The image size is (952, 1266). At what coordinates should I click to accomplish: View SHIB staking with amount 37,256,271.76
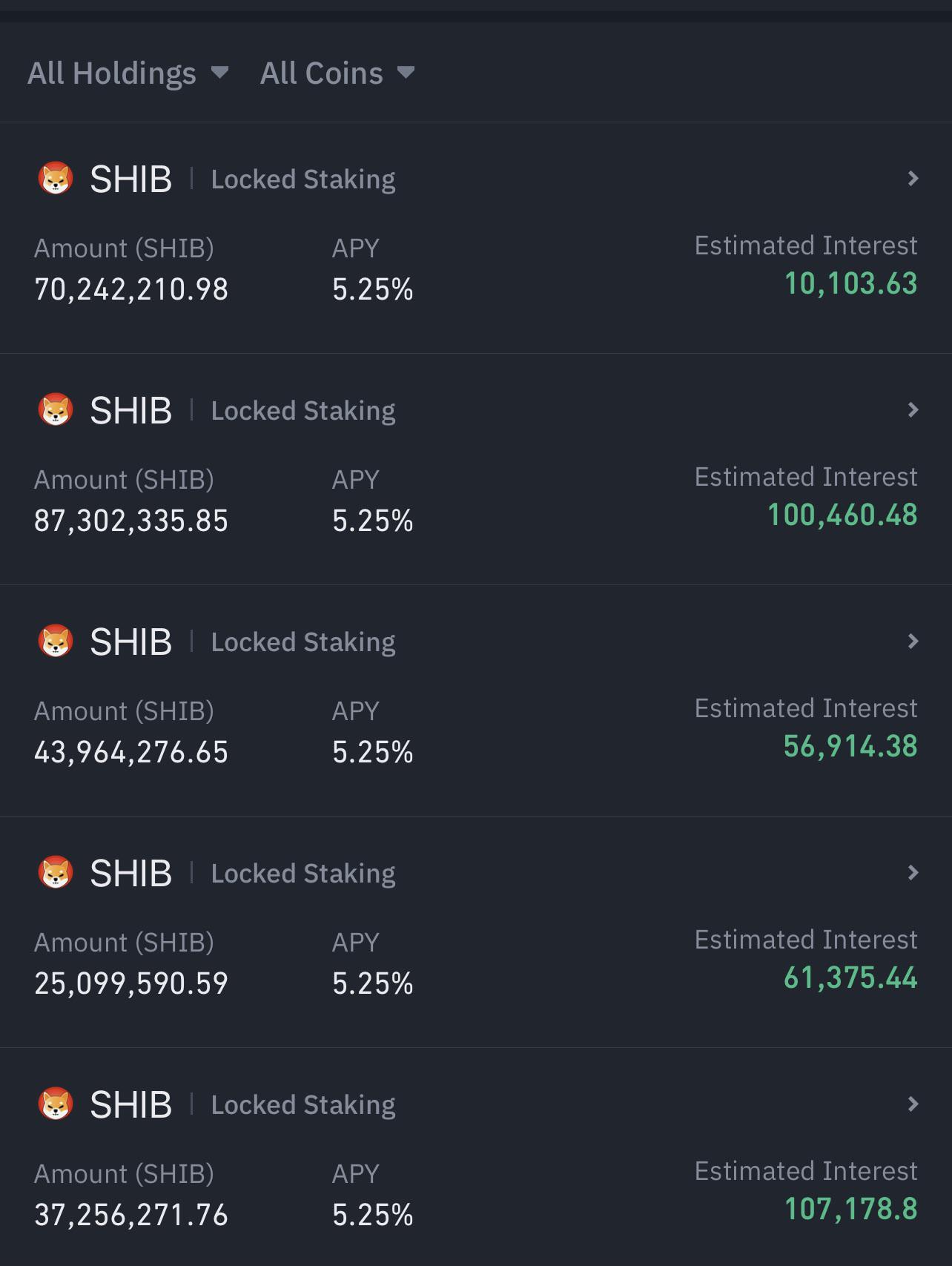(x=912, y=1104)
